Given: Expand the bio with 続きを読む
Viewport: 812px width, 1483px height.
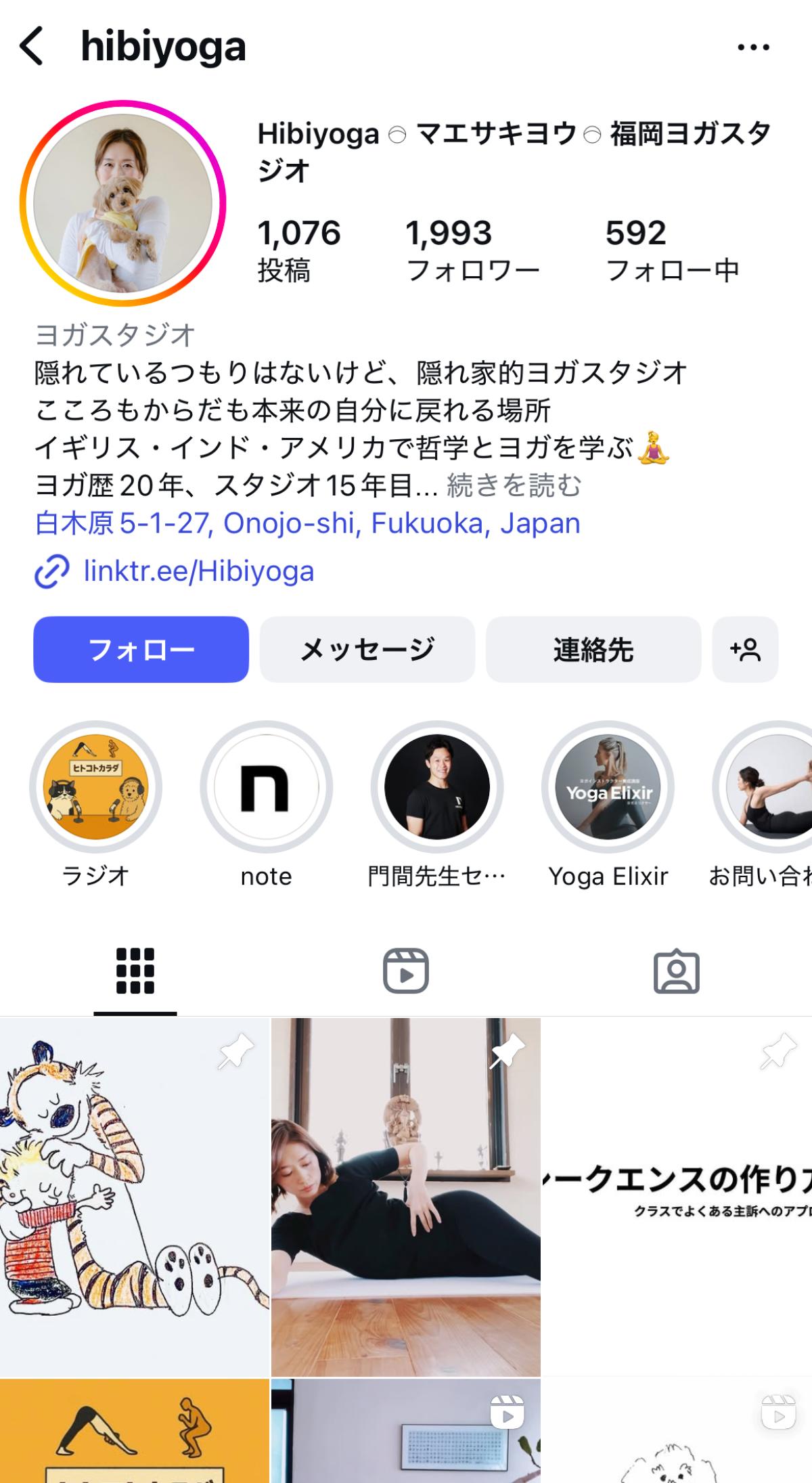Looking at the screenshot, I should pyautogui.click(x=514, y=485).
